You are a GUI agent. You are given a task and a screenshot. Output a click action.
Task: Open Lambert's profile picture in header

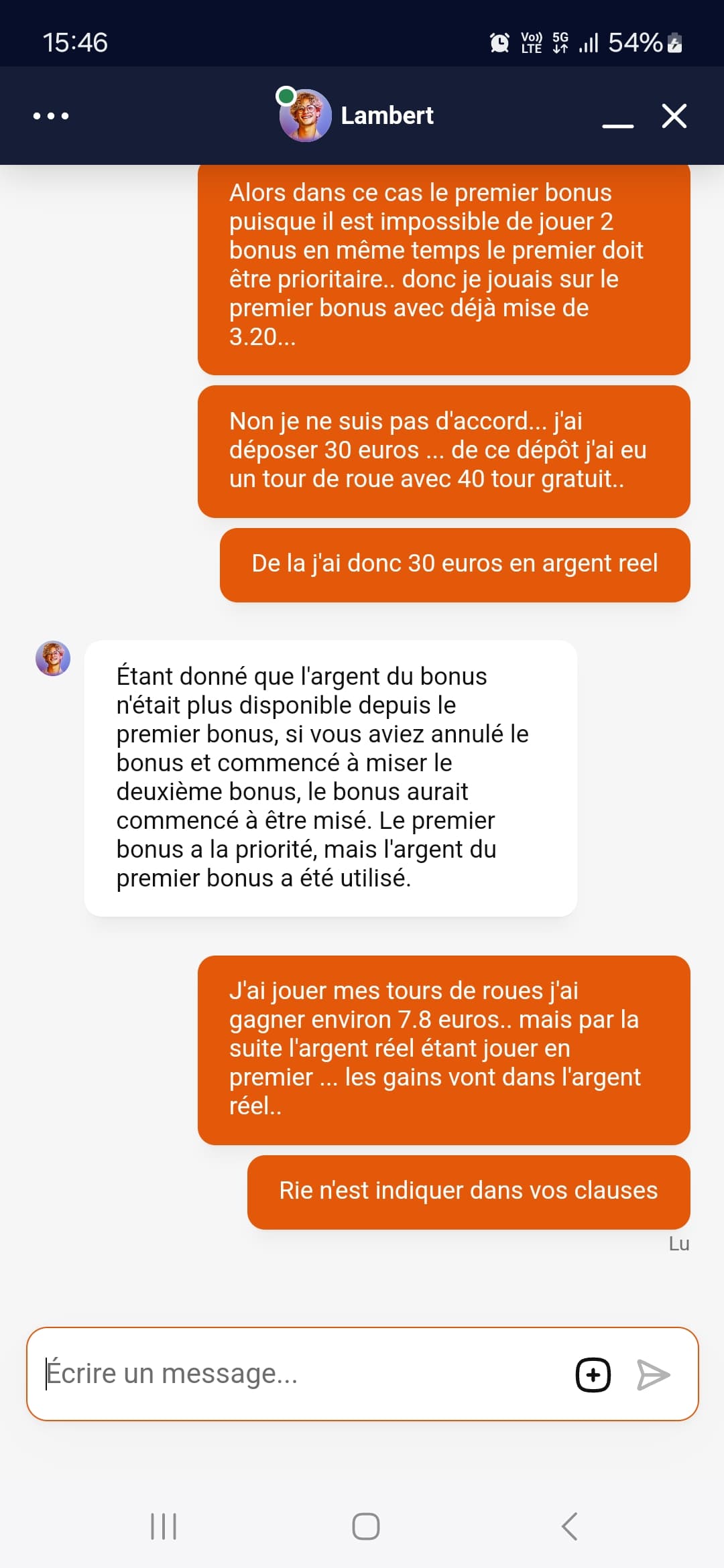(x=305, y=115)
